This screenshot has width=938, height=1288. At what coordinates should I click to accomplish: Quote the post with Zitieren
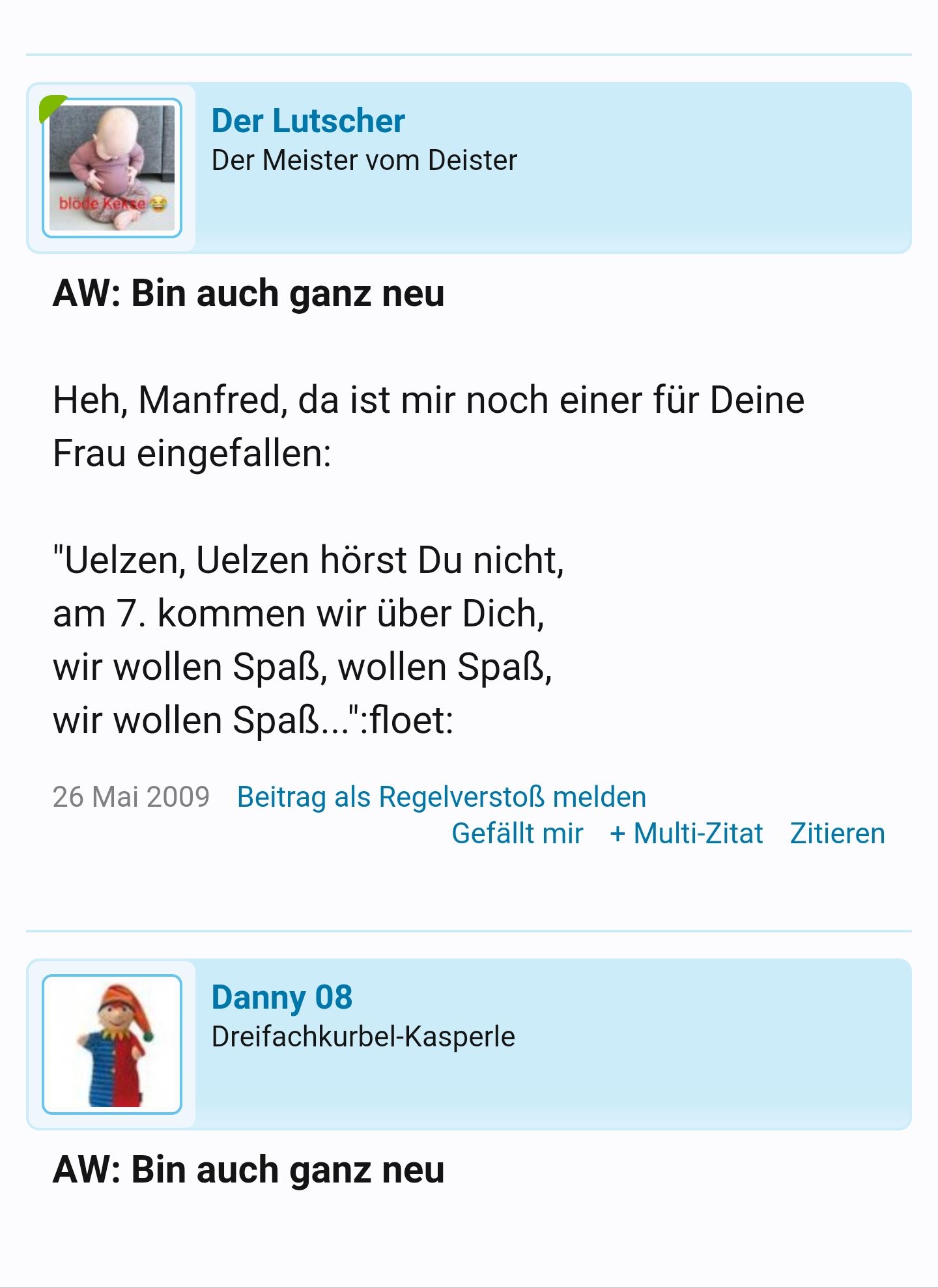[837, 833]
